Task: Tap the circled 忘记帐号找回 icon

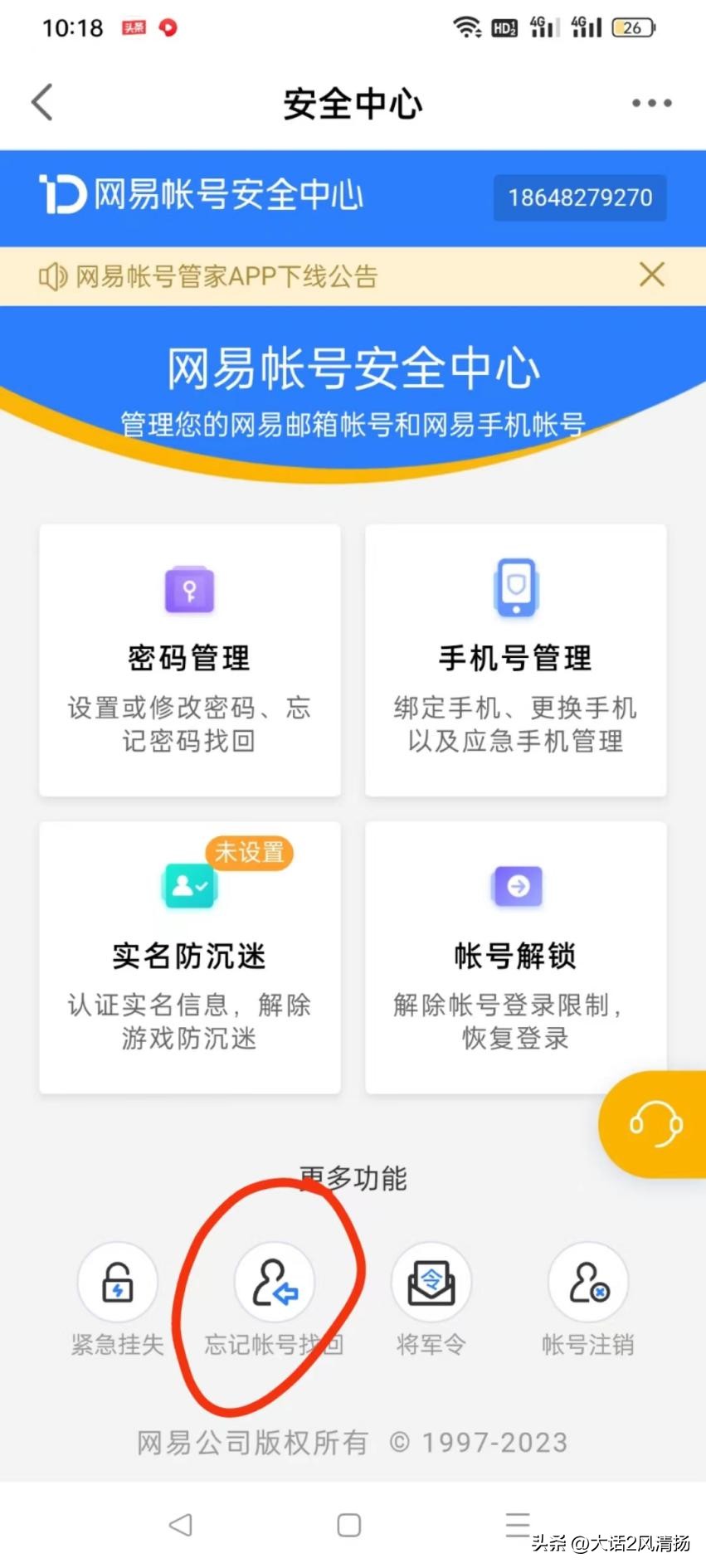Action: tap(275, 1282)
